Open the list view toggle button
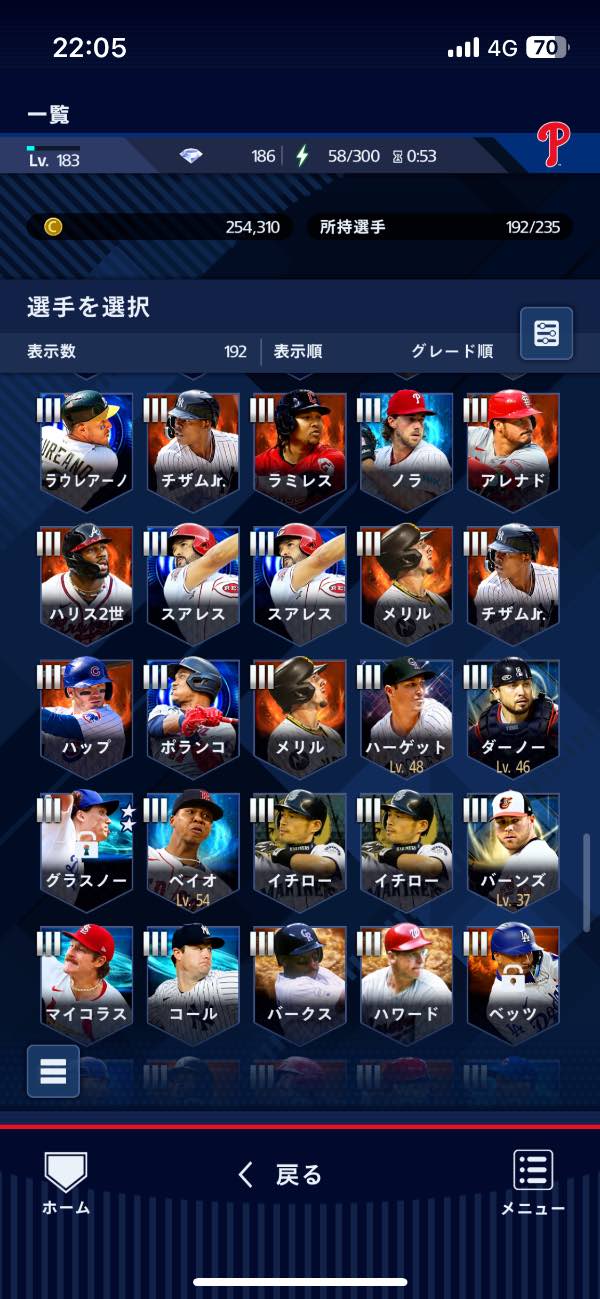Image resolution: width=600 pixels, height=1299 pixels. coord(53,1071)
